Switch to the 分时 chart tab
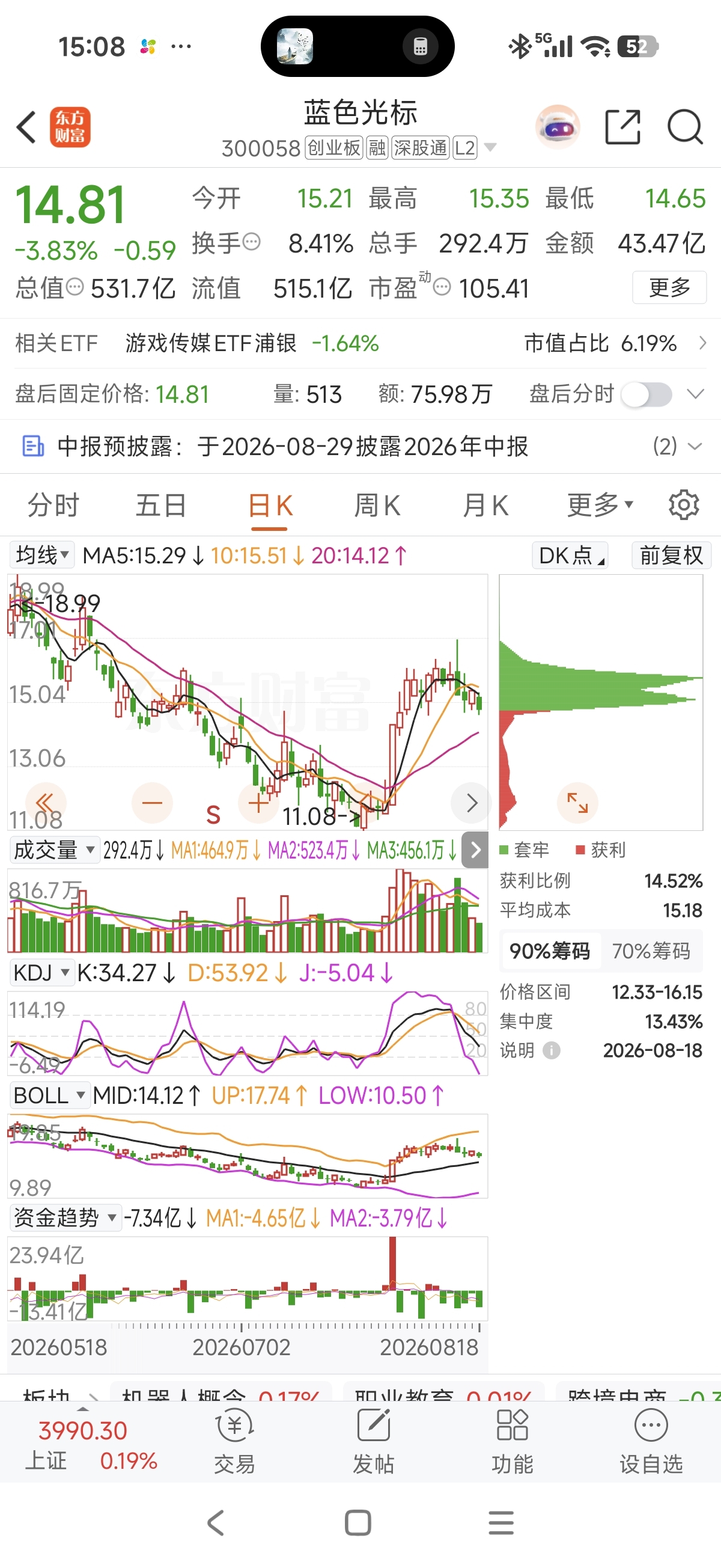This screenshot has height=1568, width=721. 53,505
